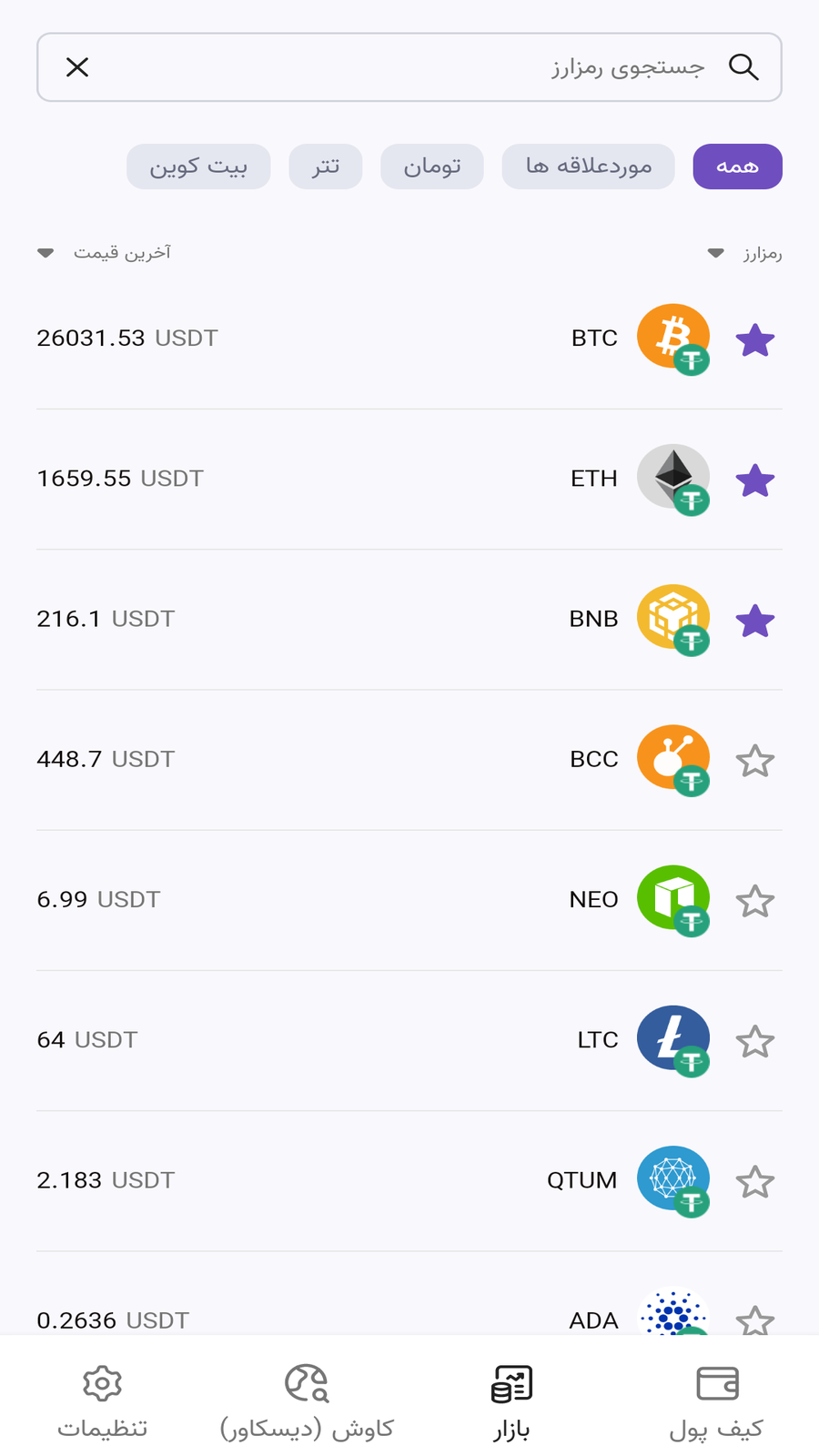The image size is (819, 1456).
Task: Open the کاوش (discover) tab
Action: coord(307,1403)
